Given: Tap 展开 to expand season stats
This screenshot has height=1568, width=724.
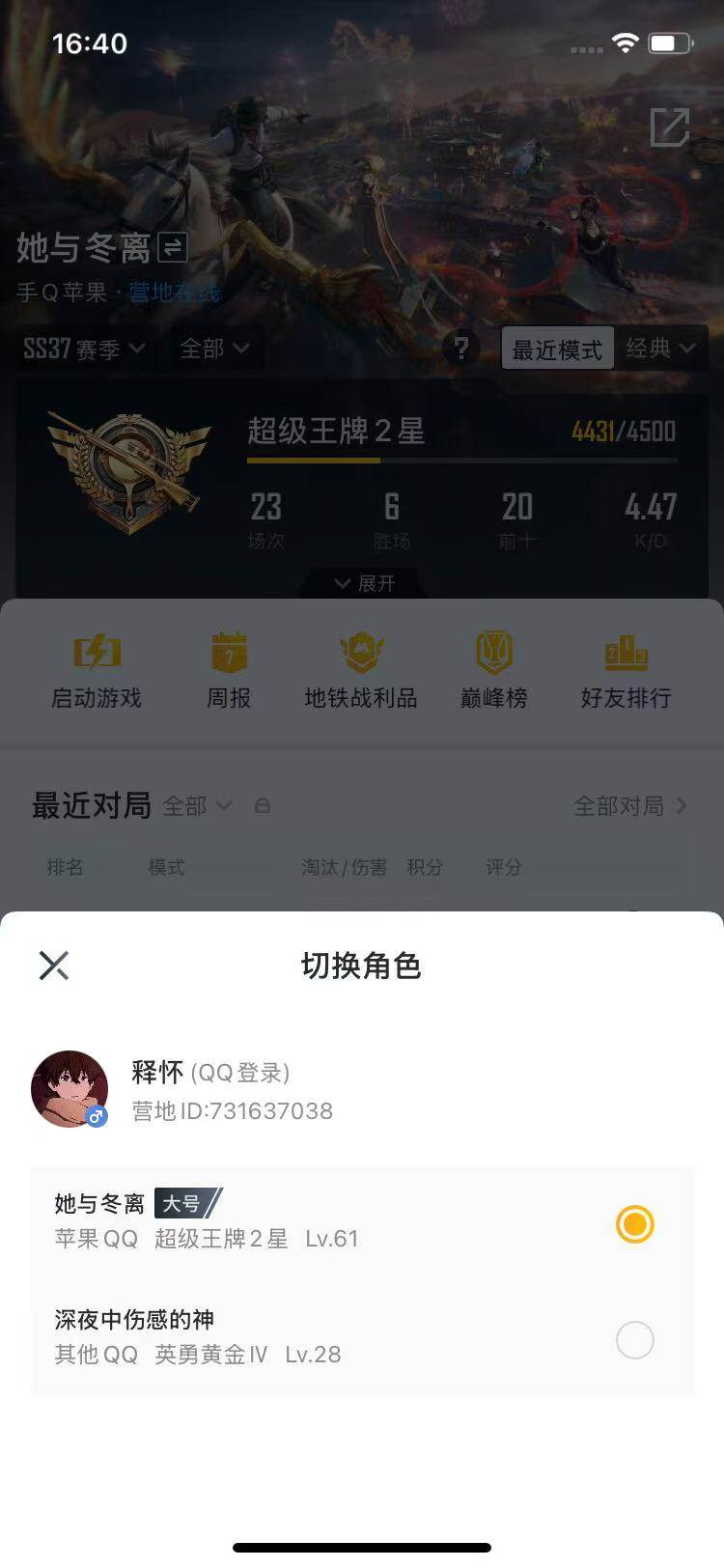Looking at the screenshot, I should [361, 583].
